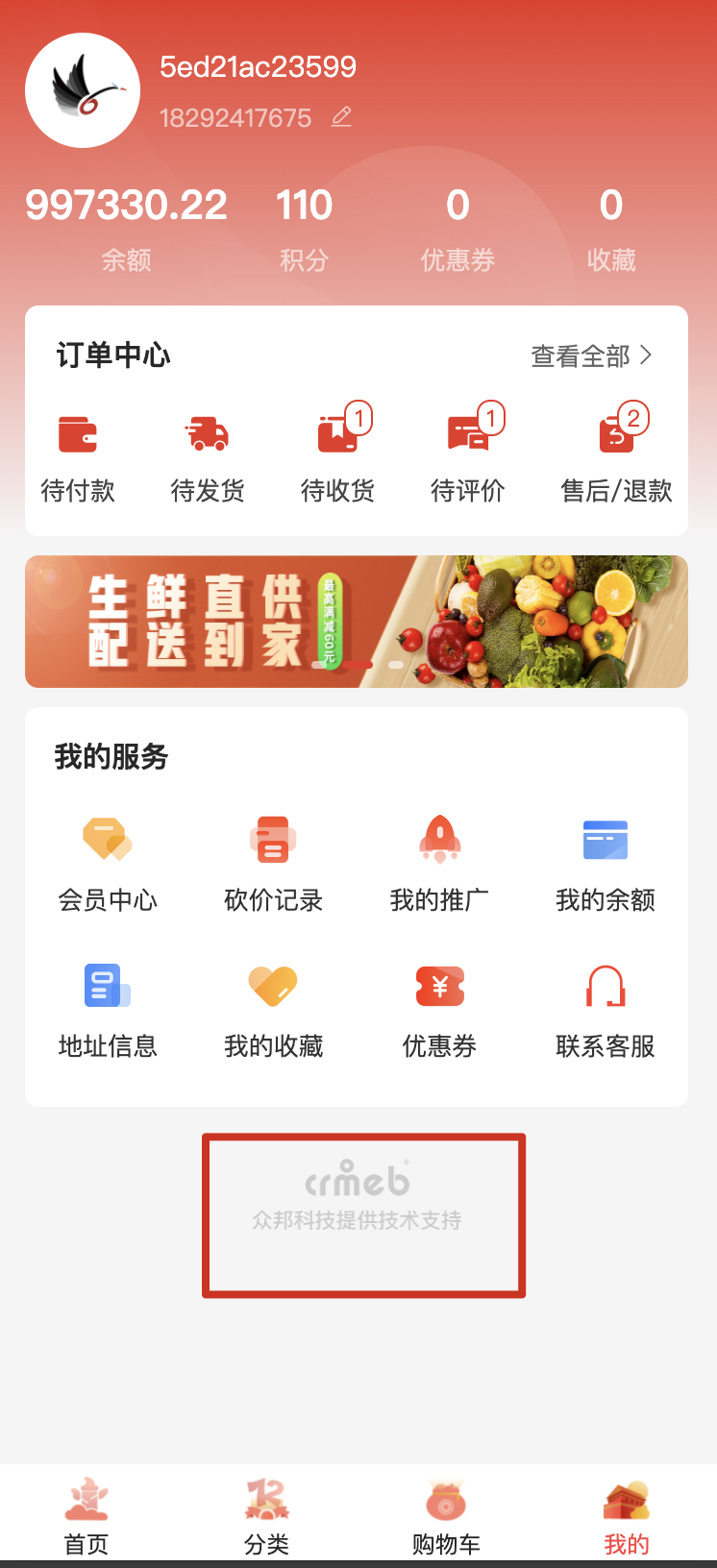Image resolution: width=717 pixels, height=1568 pixels.
Task: Tap the edit pencil next to phone number
Action: tap(341, 117)
